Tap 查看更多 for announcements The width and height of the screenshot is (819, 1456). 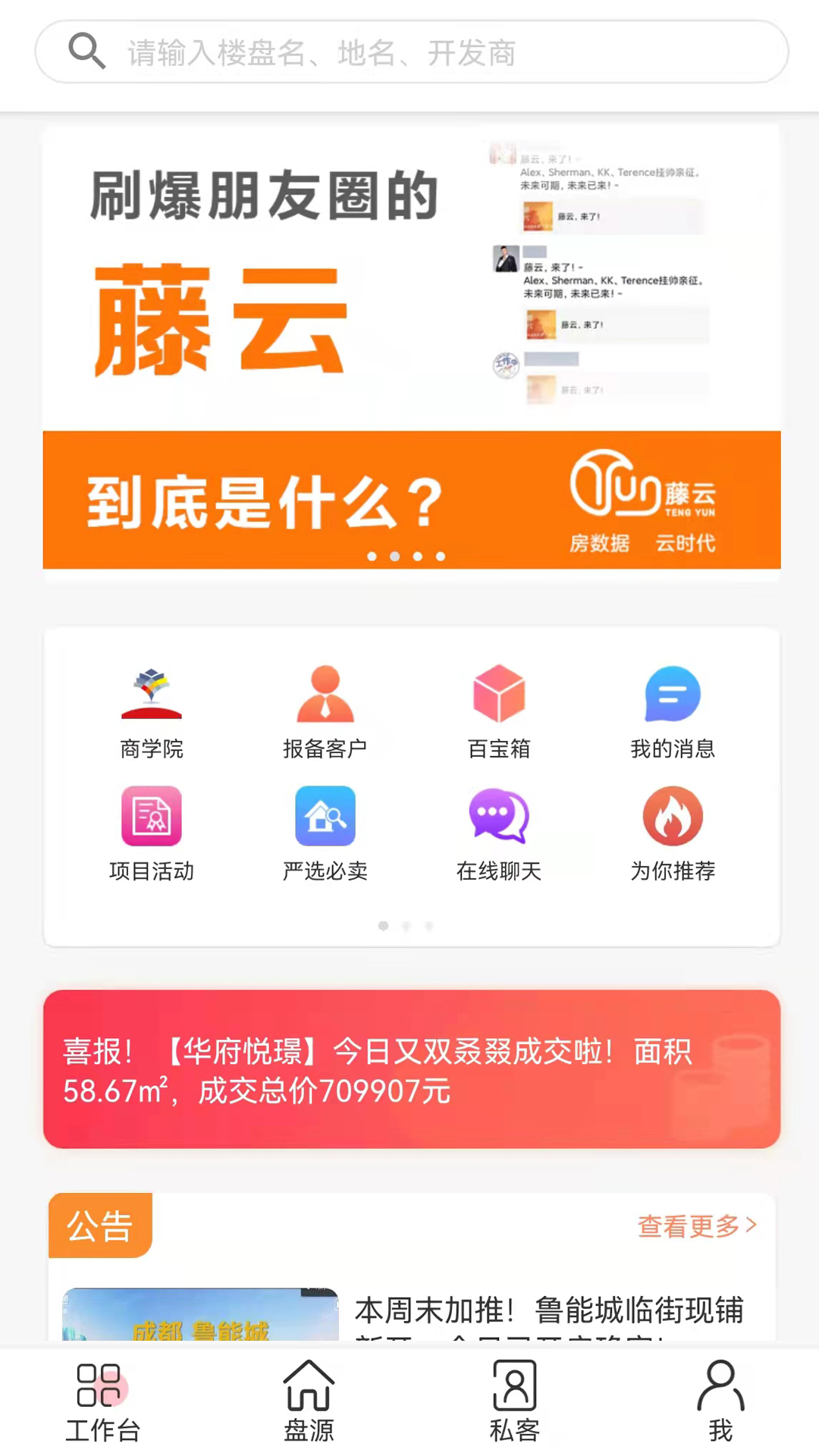(x=697, y=1225)
